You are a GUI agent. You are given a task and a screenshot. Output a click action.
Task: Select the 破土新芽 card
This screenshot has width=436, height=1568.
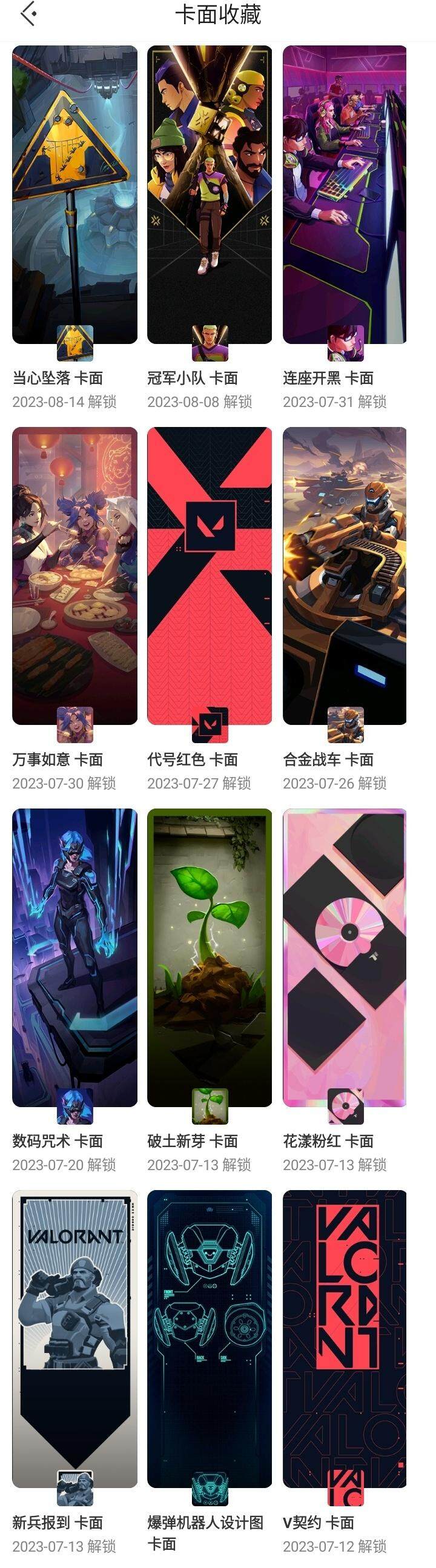[x=210, y=957]
